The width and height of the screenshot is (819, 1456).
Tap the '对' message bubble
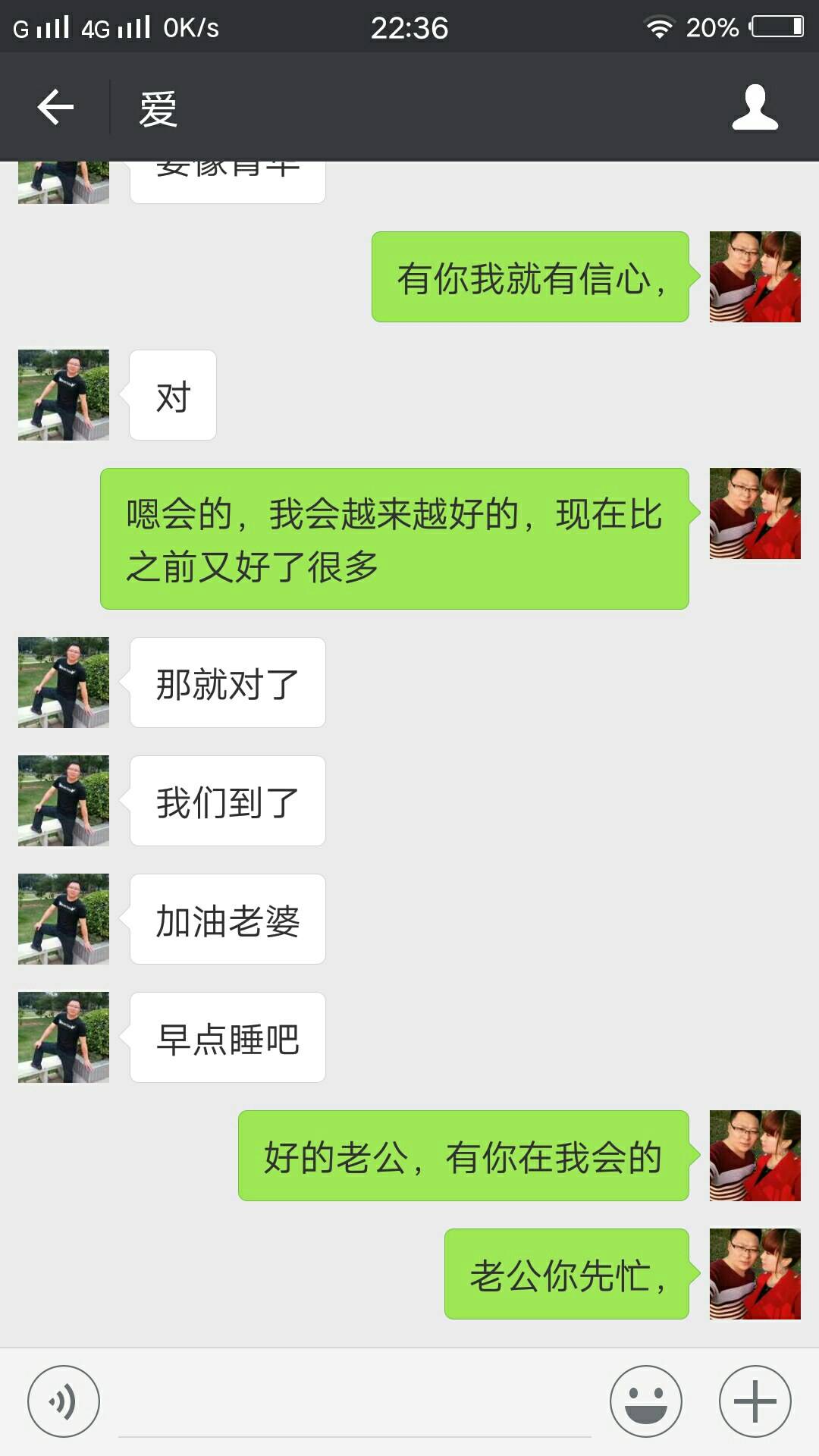click(172, 394)
